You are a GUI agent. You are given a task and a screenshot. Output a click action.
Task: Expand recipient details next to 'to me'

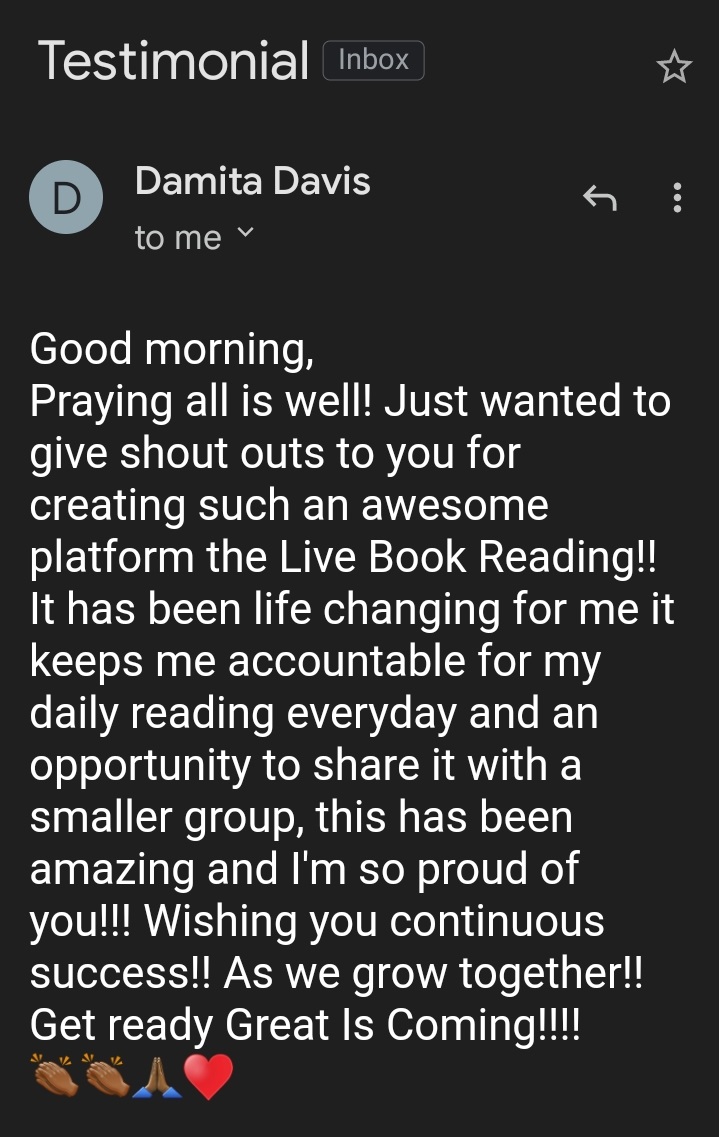point(245,235)
